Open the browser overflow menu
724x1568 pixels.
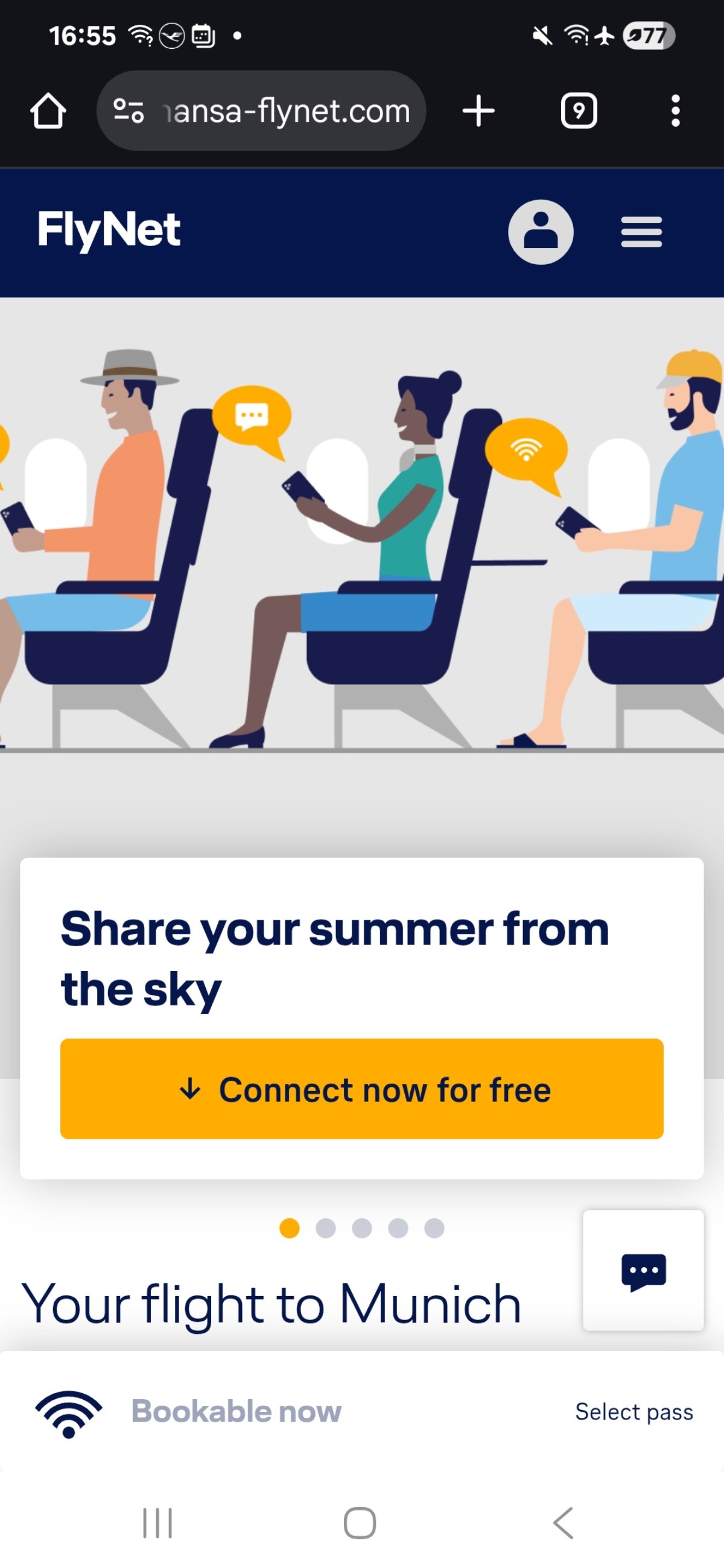pyautogui.click(x=675, y=111)
